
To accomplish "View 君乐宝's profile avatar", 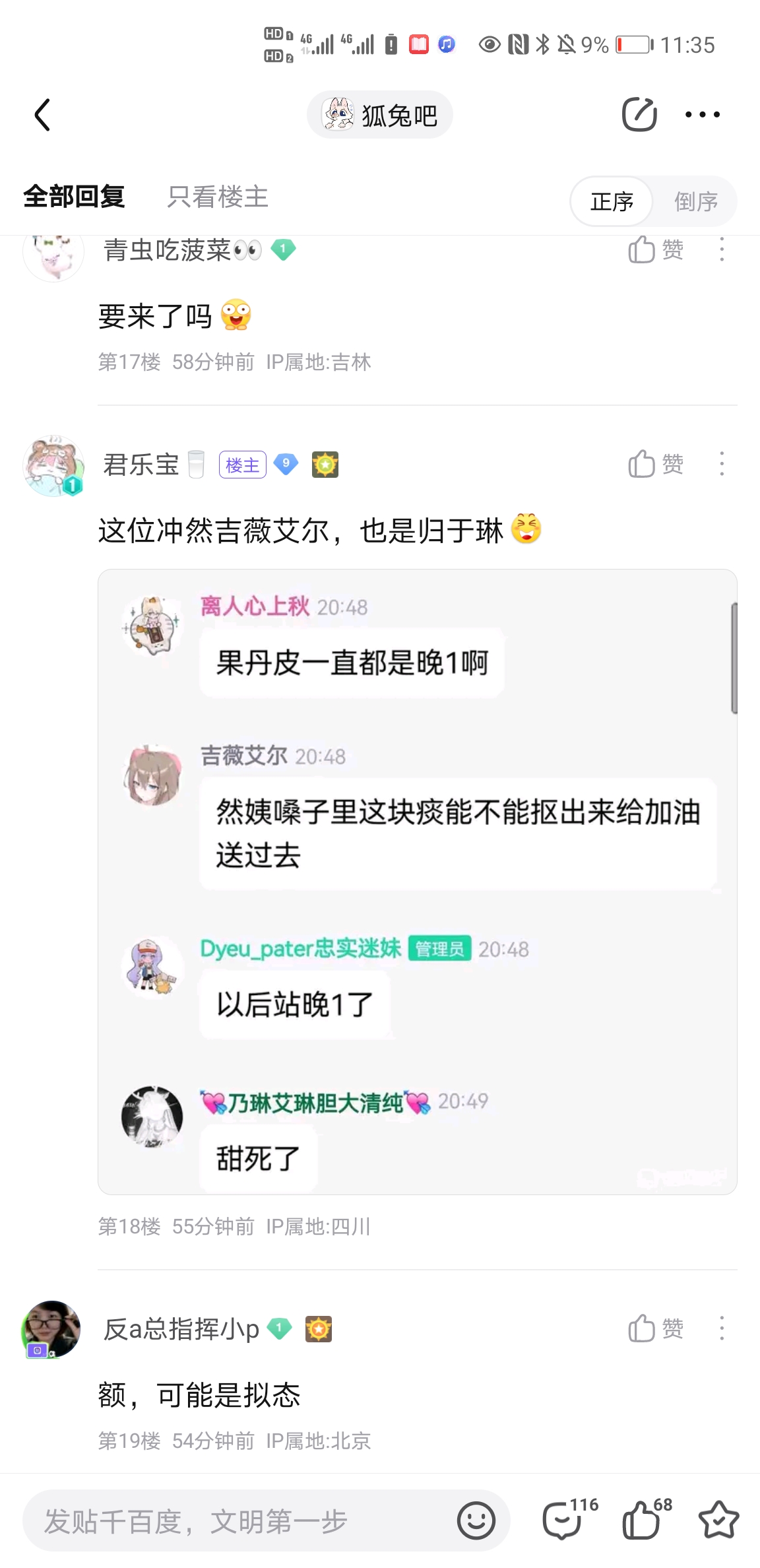I will [x=53, y=466].
